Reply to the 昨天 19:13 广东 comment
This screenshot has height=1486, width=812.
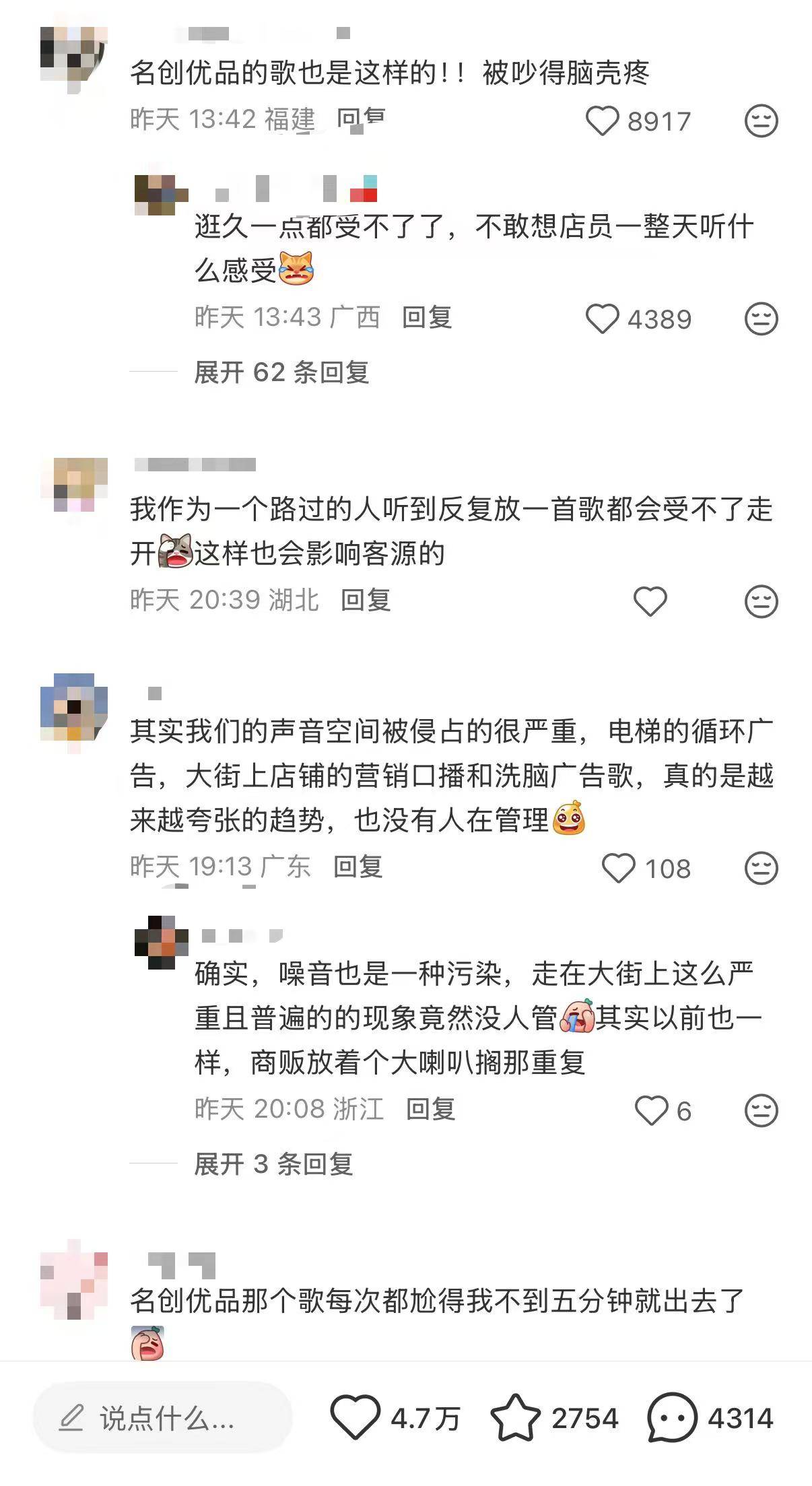coord(358,867)
